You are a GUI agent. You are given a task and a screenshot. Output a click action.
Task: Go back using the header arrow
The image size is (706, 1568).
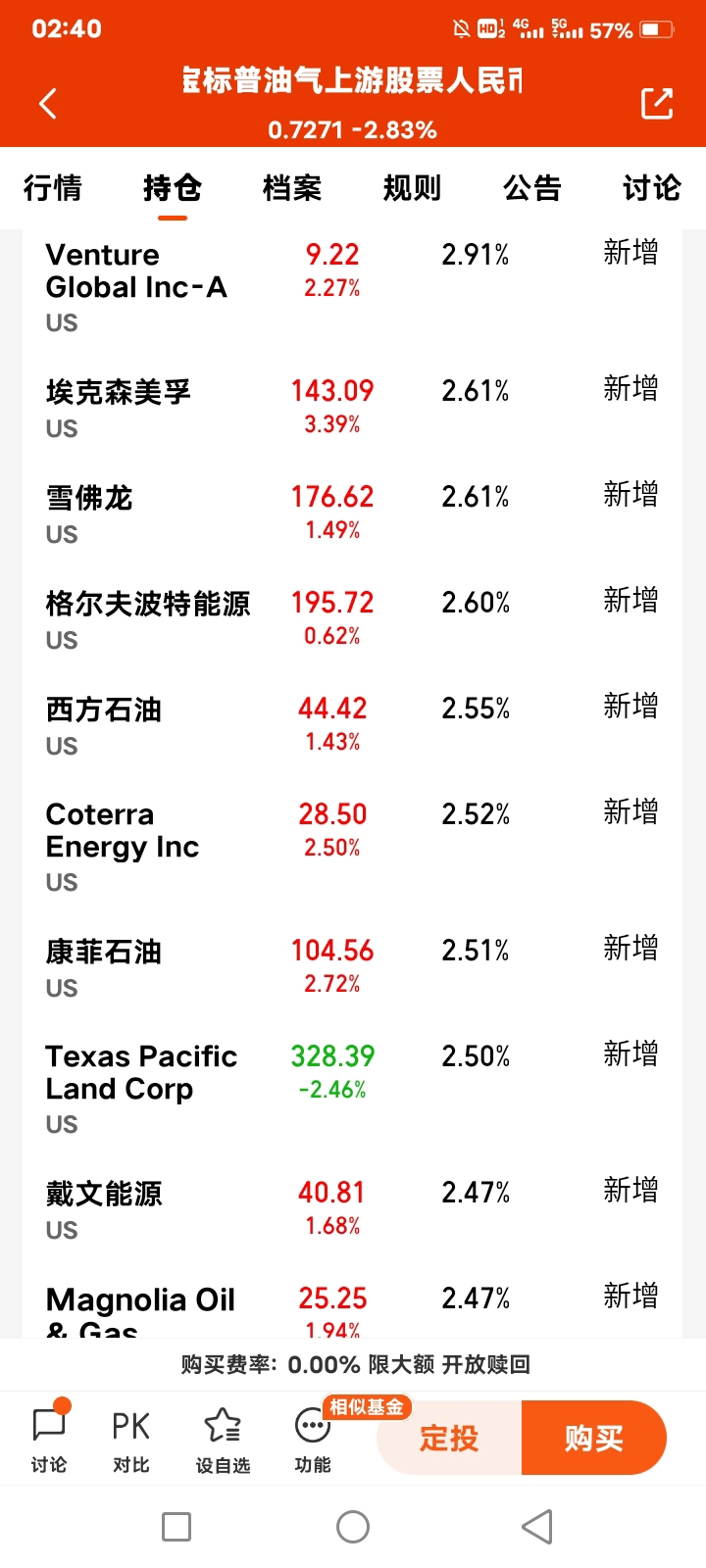pyautogui.click(x=47, y=103)
